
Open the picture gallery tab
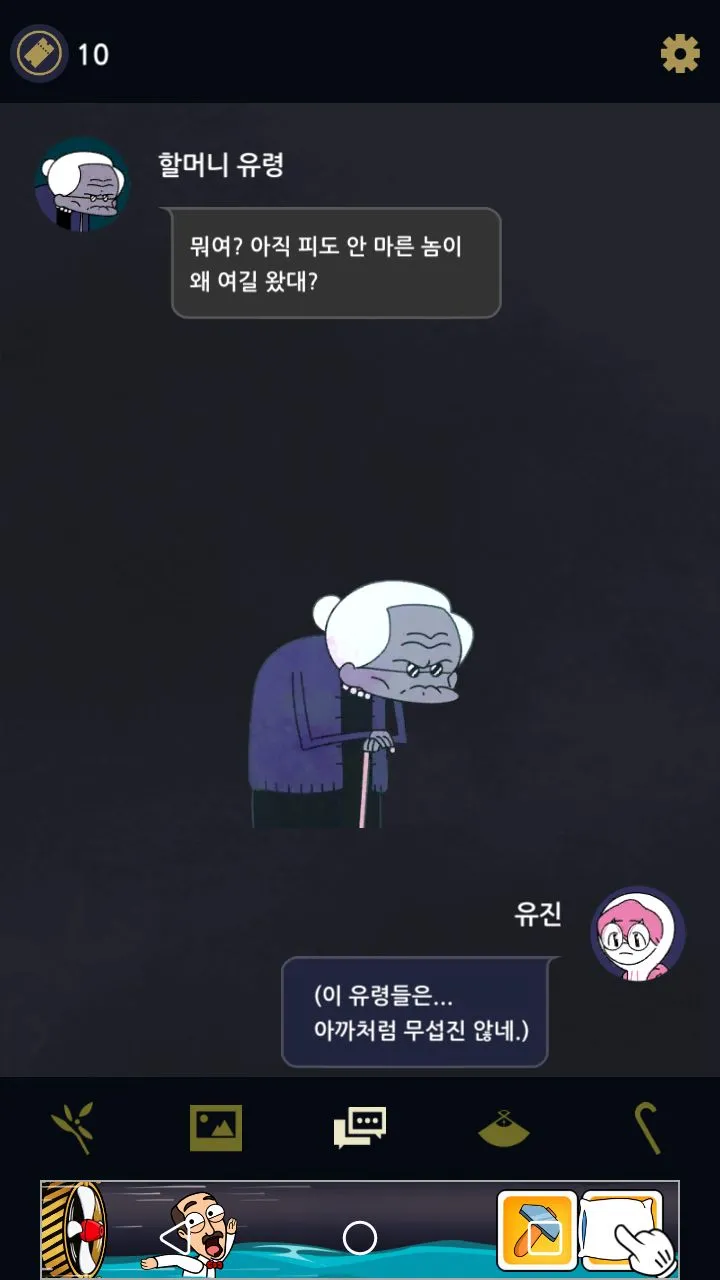click(x=216, y=1128)
